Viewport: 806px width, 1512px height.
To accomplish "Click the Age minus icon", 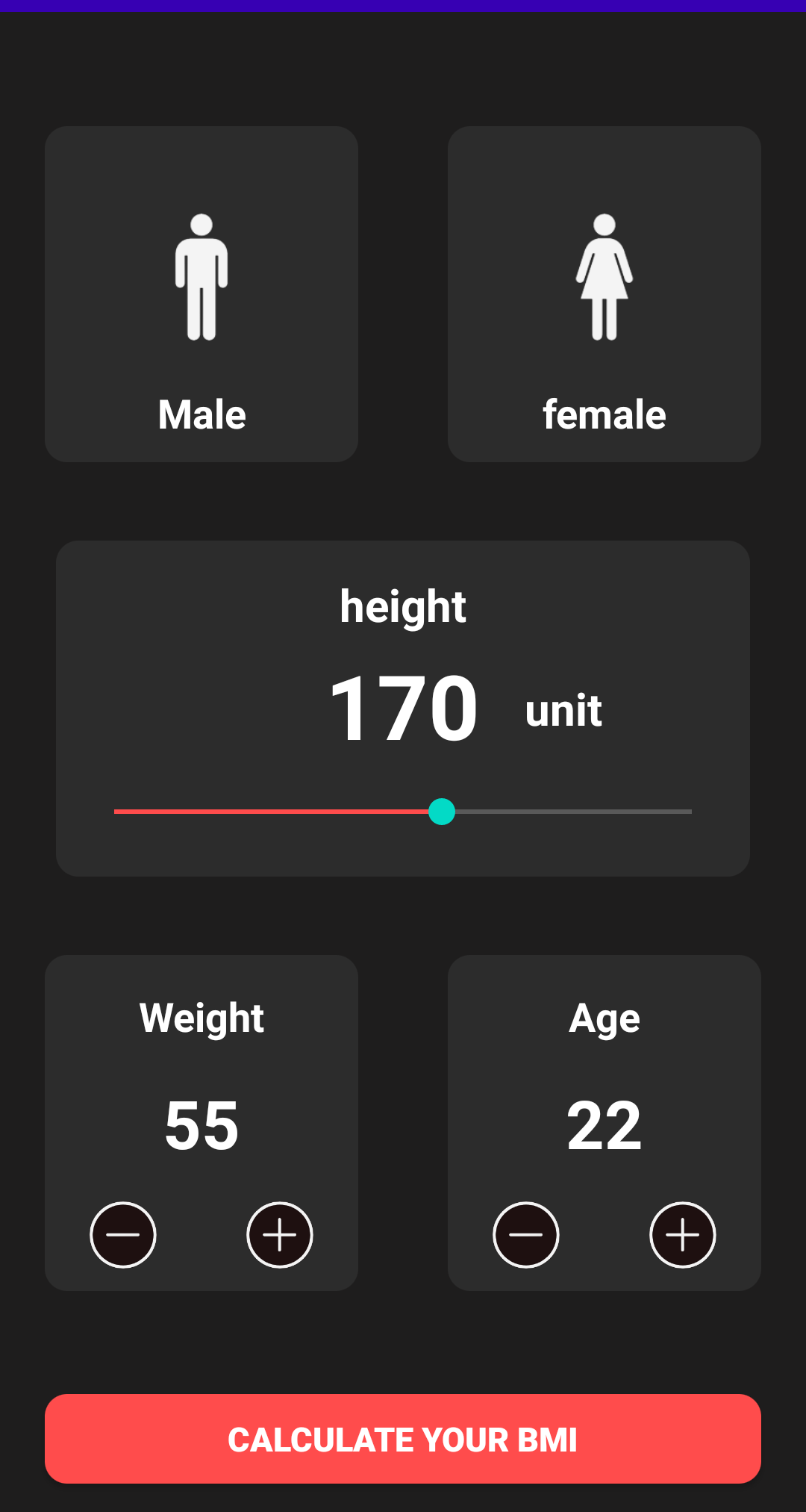I will (x=526, y=1234).
